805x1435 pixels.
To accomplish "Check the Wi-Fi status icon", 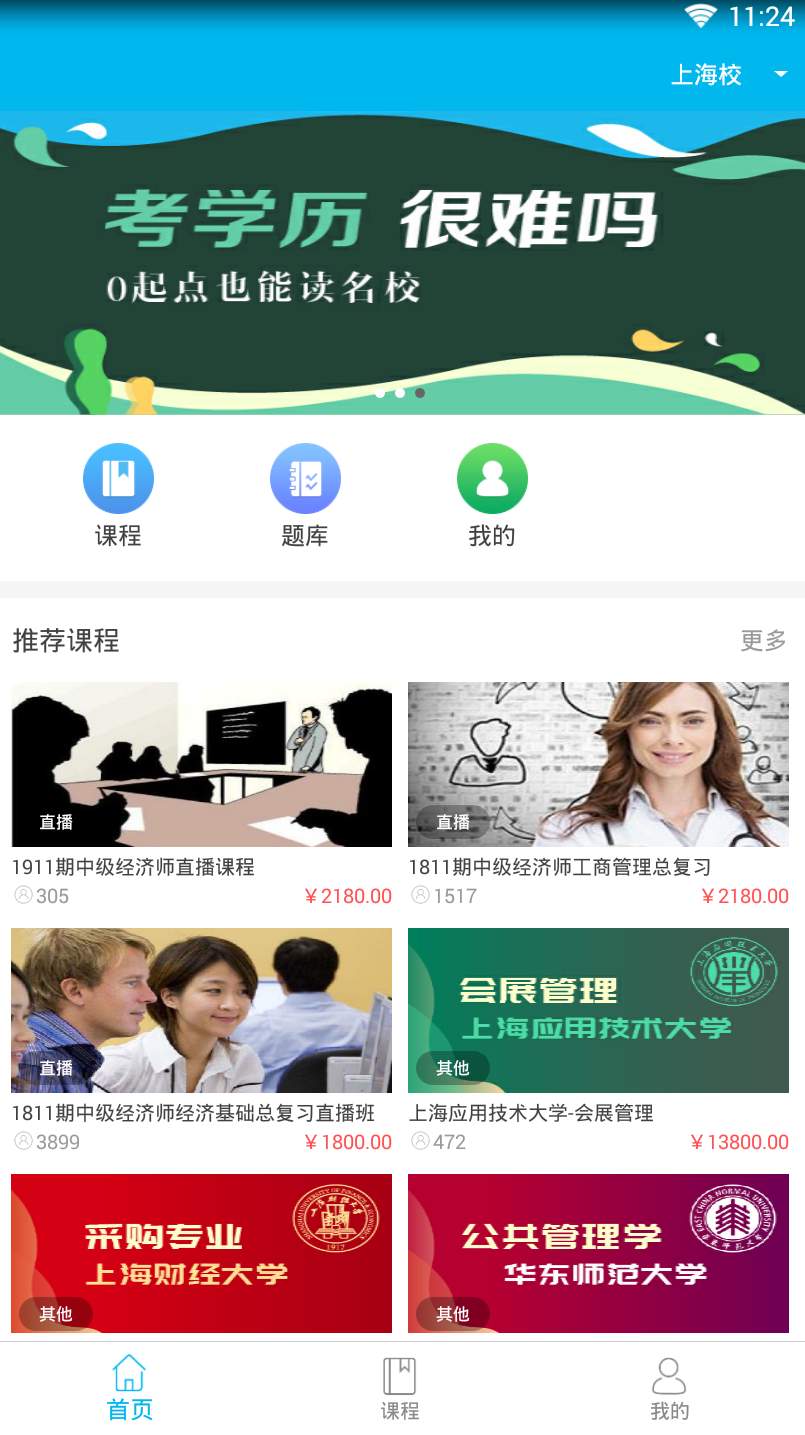I will click(x=702, y=15).
